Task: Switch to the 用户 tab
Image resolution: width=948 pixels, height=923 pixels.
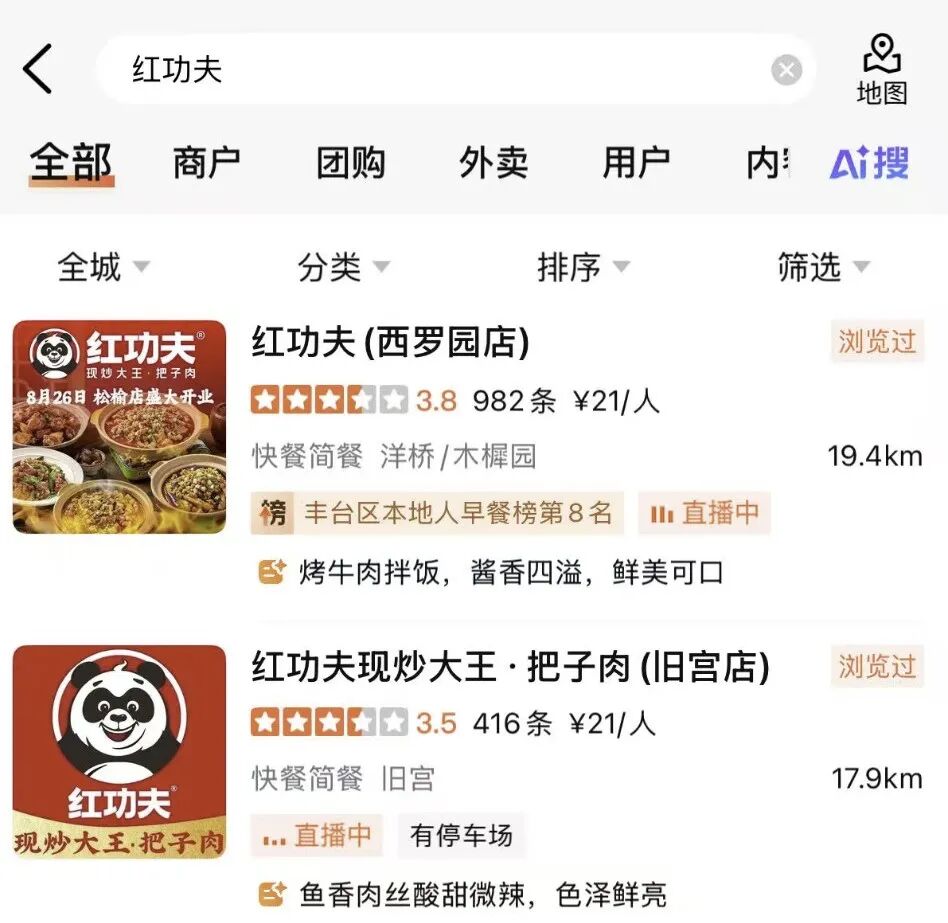Action: (x=637, y=163)
